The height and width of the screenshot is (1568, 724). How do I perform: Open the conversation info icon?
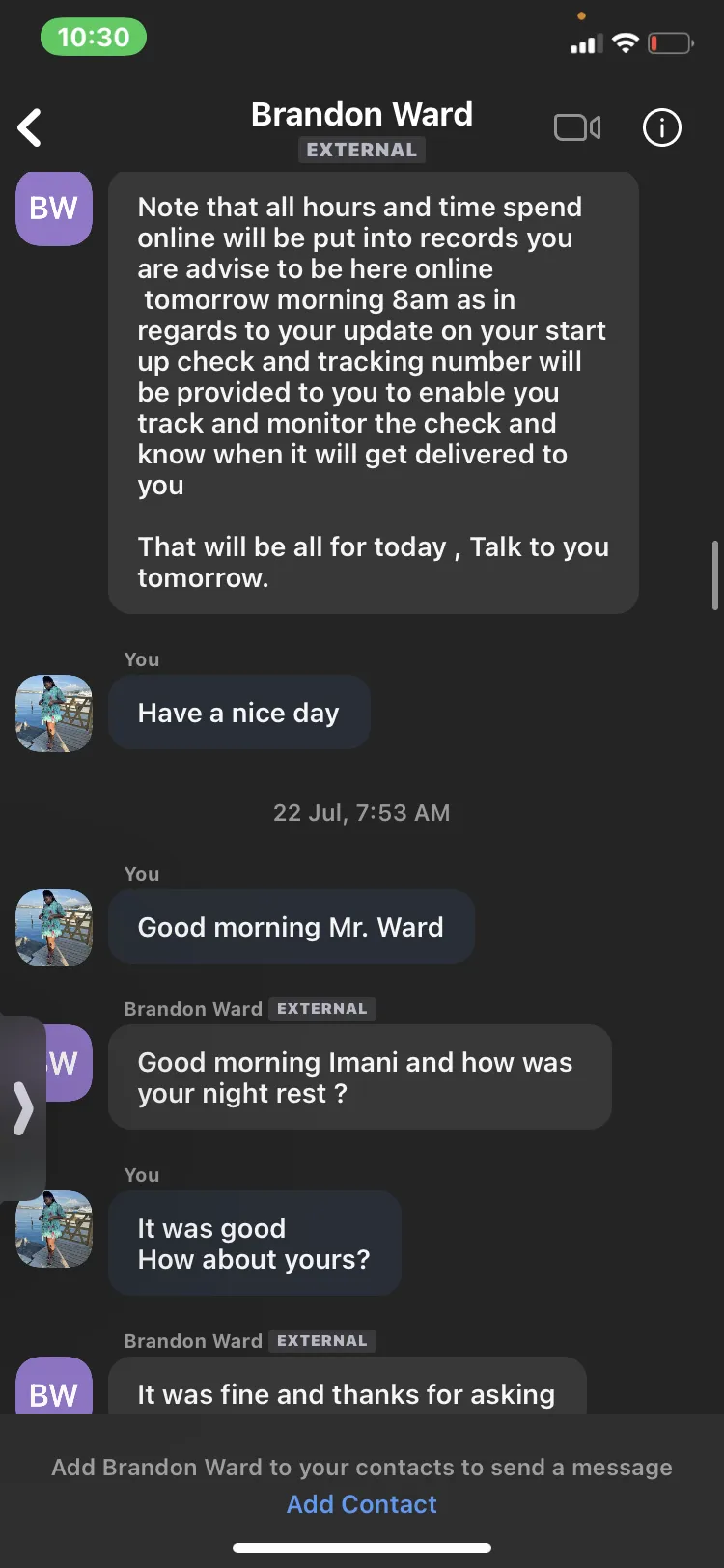[662, 127]
